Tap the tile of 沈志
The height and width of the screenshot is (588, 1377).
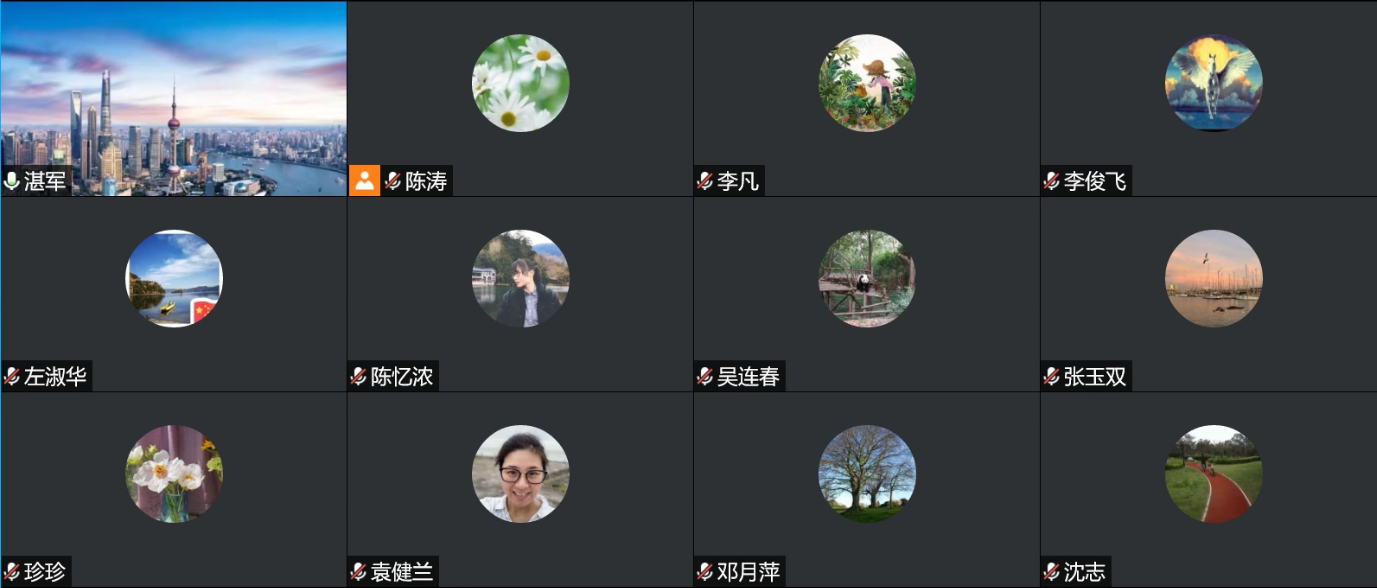1212,488
